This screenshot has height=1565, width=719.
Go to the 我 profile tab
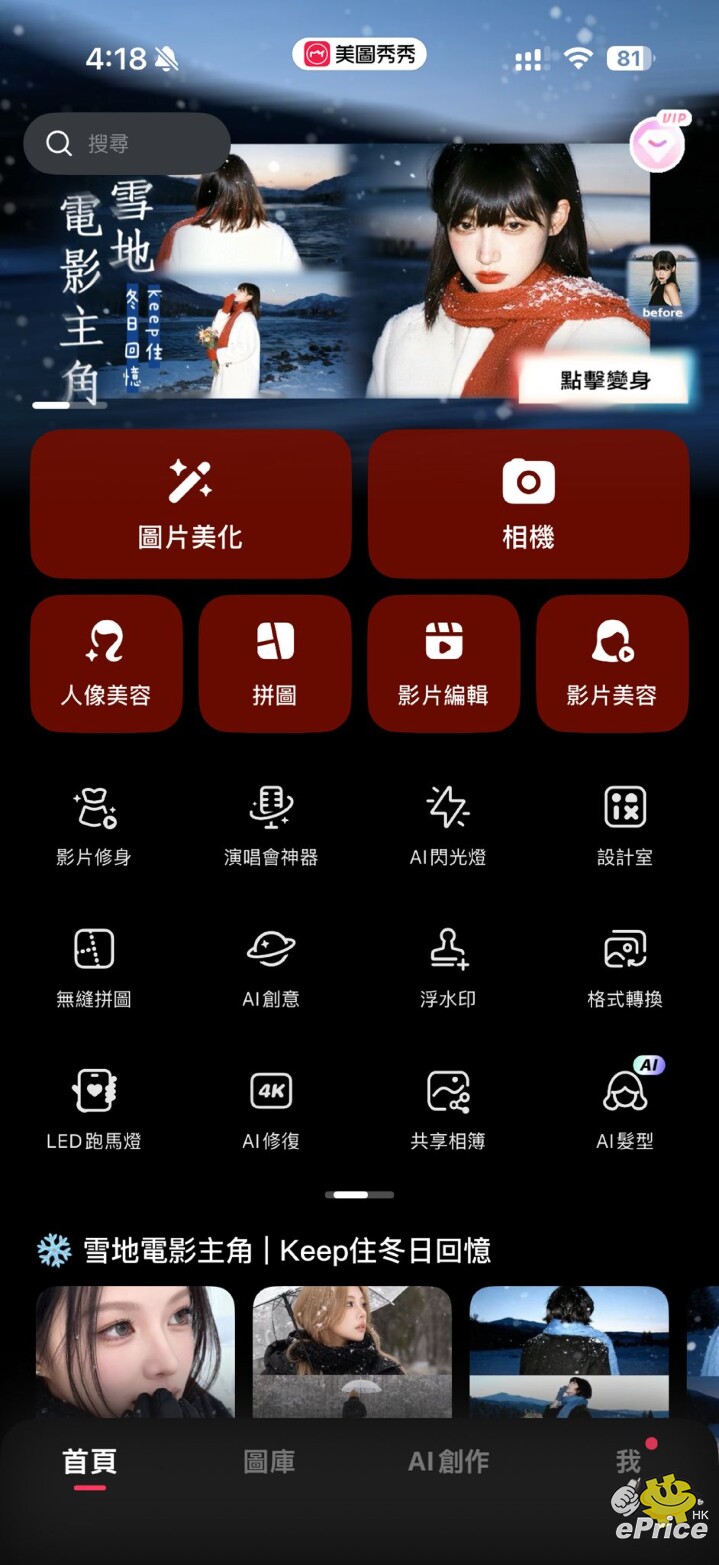tap(628, 1462)
